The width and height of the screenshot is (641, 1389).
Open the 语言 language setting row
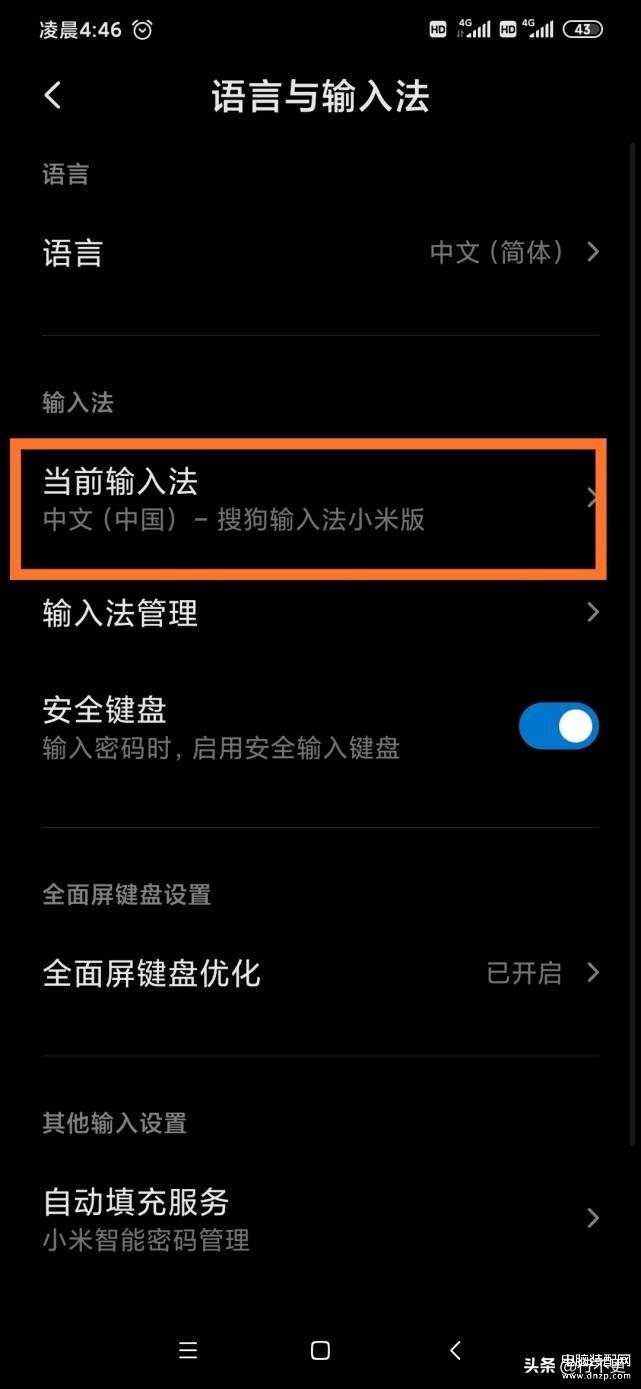coord(320,252)
